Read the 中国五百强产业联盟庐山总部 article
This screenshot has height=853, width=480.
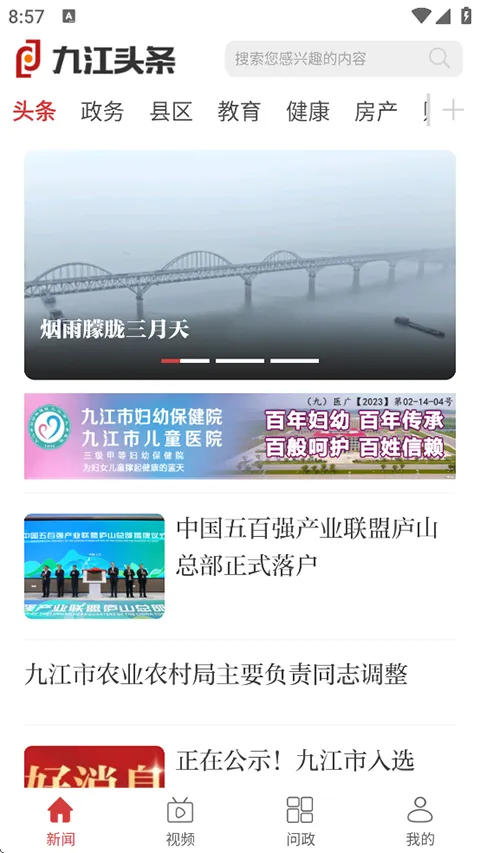click(x=240, y=566)
